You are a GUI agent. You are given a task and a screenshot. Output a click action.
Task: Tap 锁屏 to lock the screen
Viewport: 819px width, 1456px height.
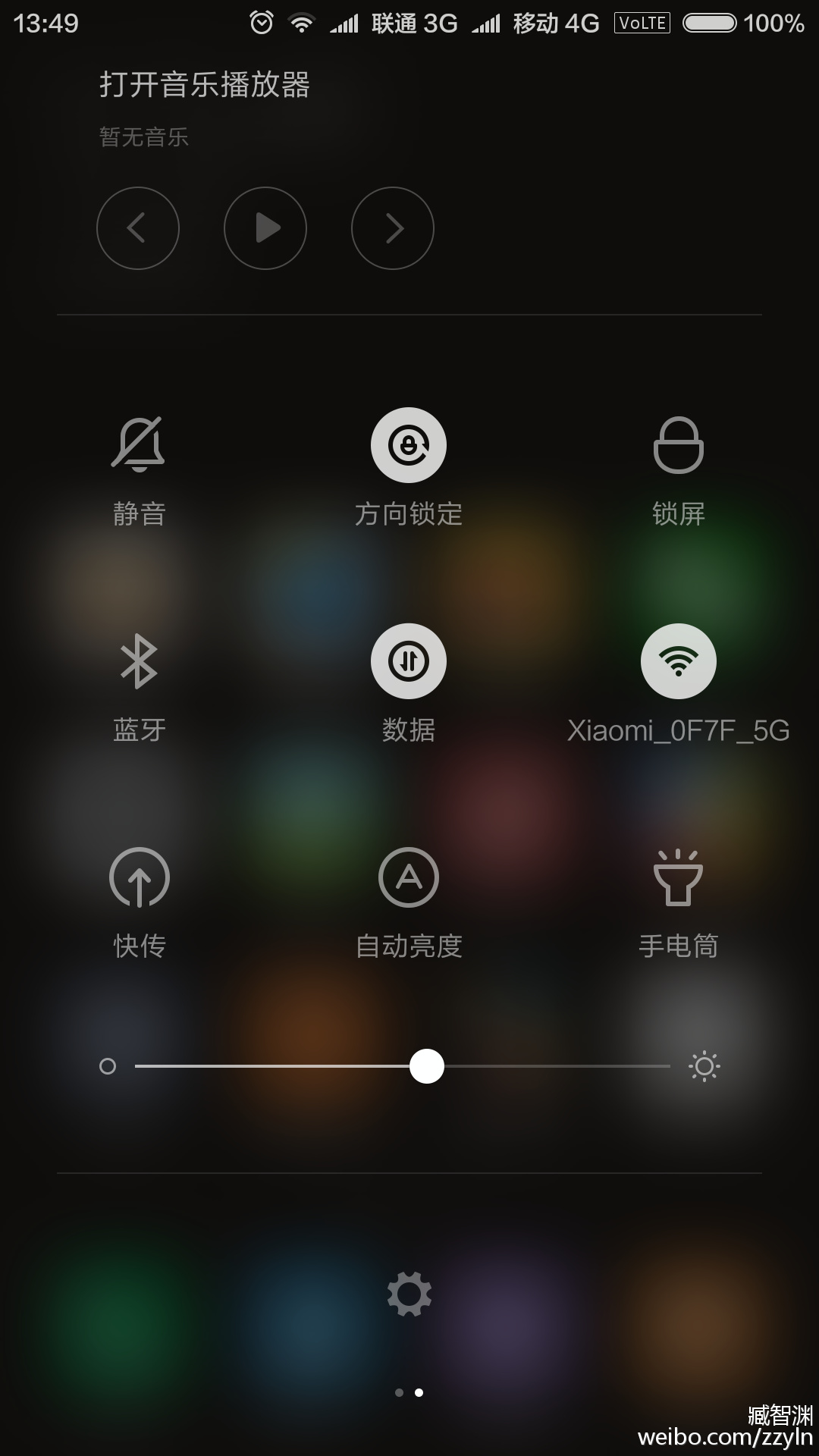click(679, 445)
